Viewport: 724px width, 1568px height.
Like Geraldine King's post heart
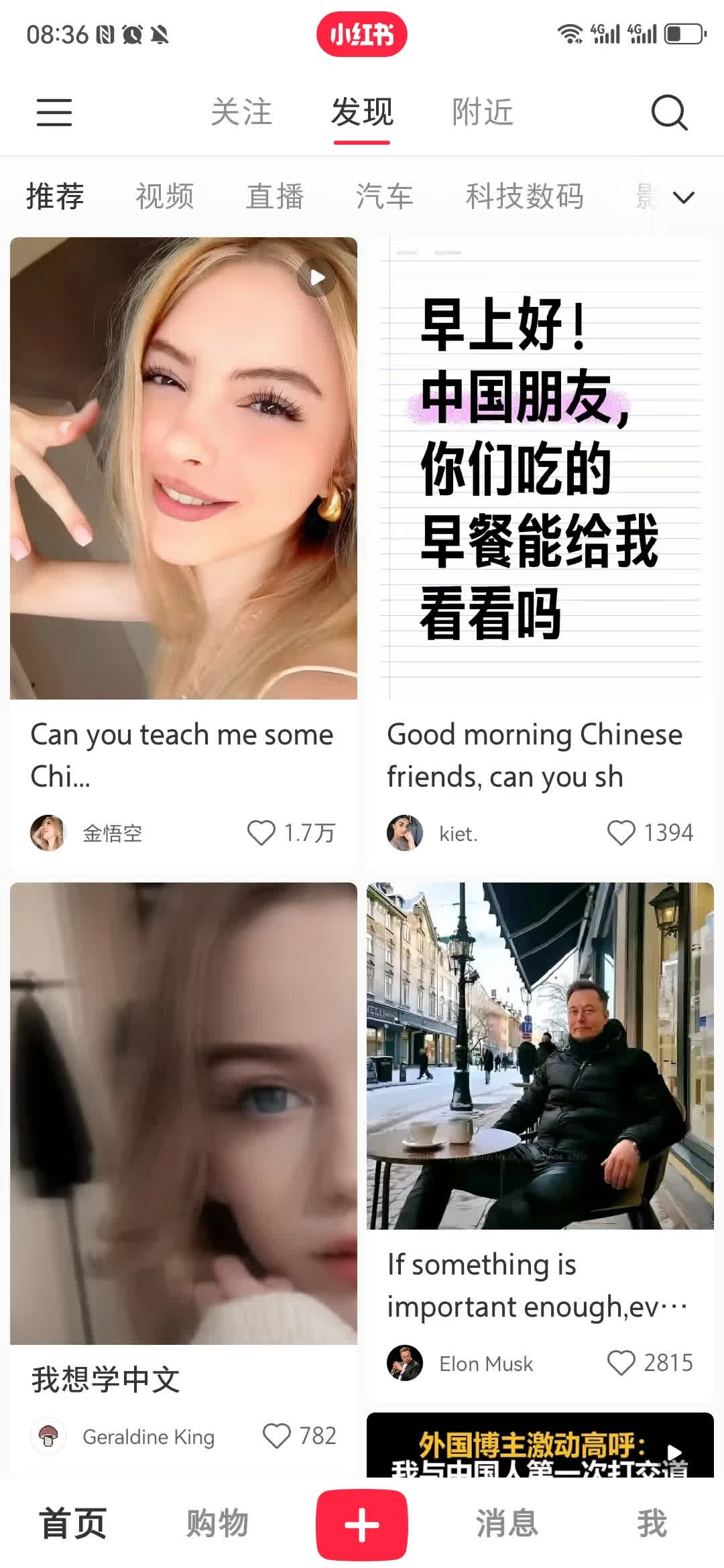tap(278, 1436)
